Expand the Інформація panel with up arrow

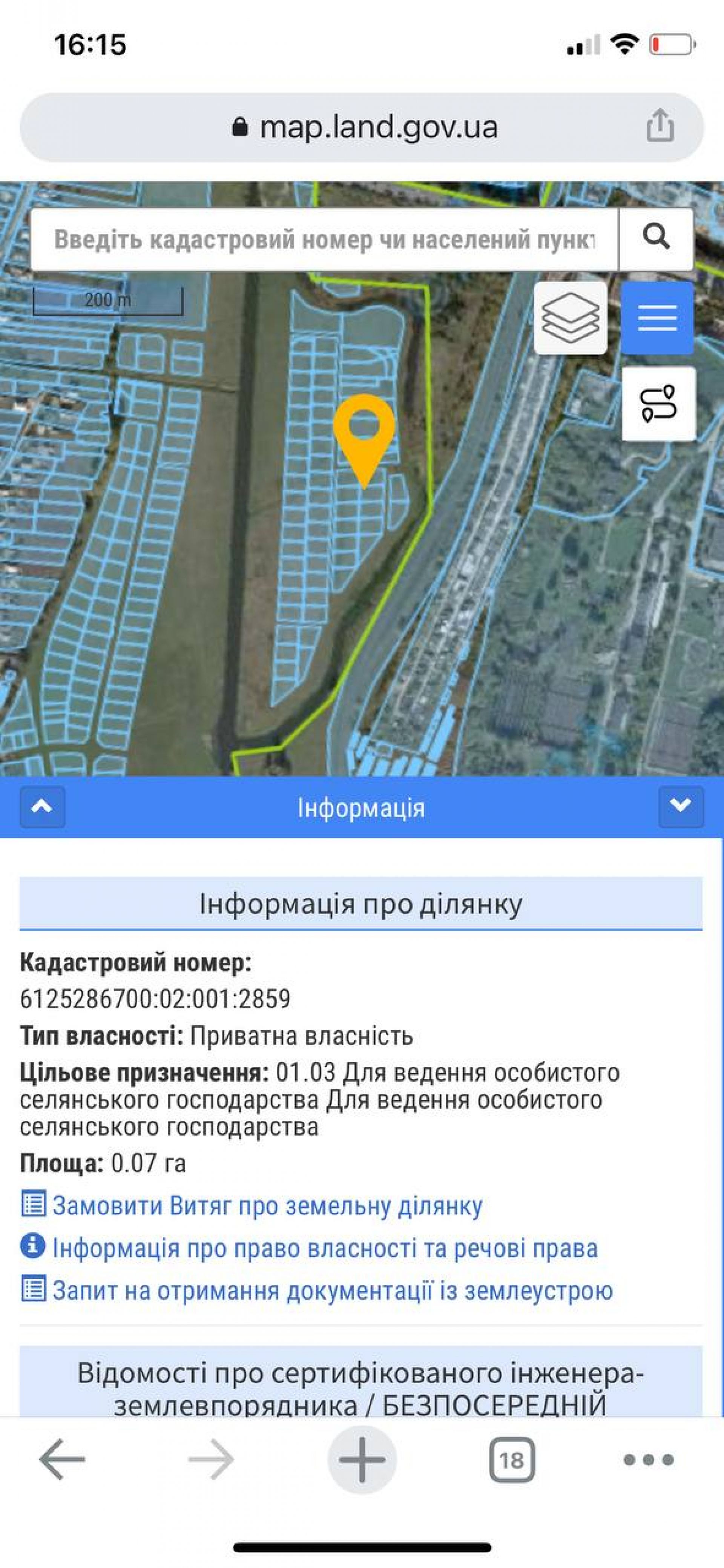tap(42, 807)
